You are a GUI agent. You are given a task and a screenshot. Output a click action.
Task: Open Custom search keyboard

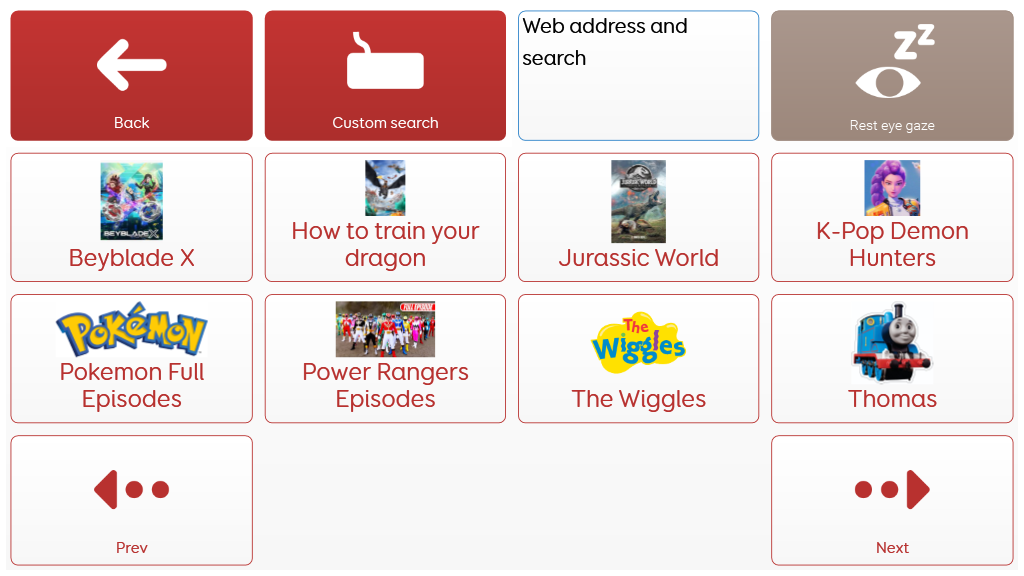385,76
